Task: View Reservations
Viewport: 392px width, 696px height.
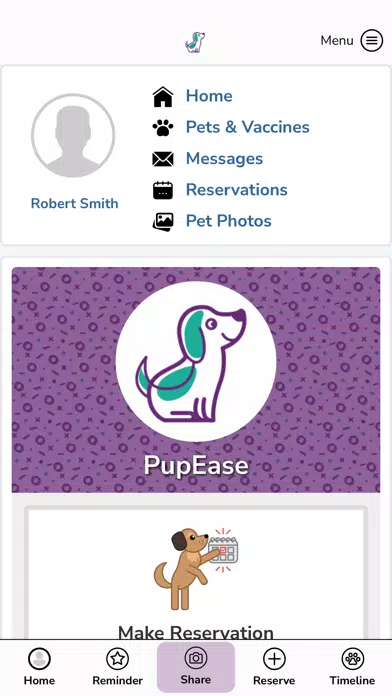Action: [x=236, y=190]
